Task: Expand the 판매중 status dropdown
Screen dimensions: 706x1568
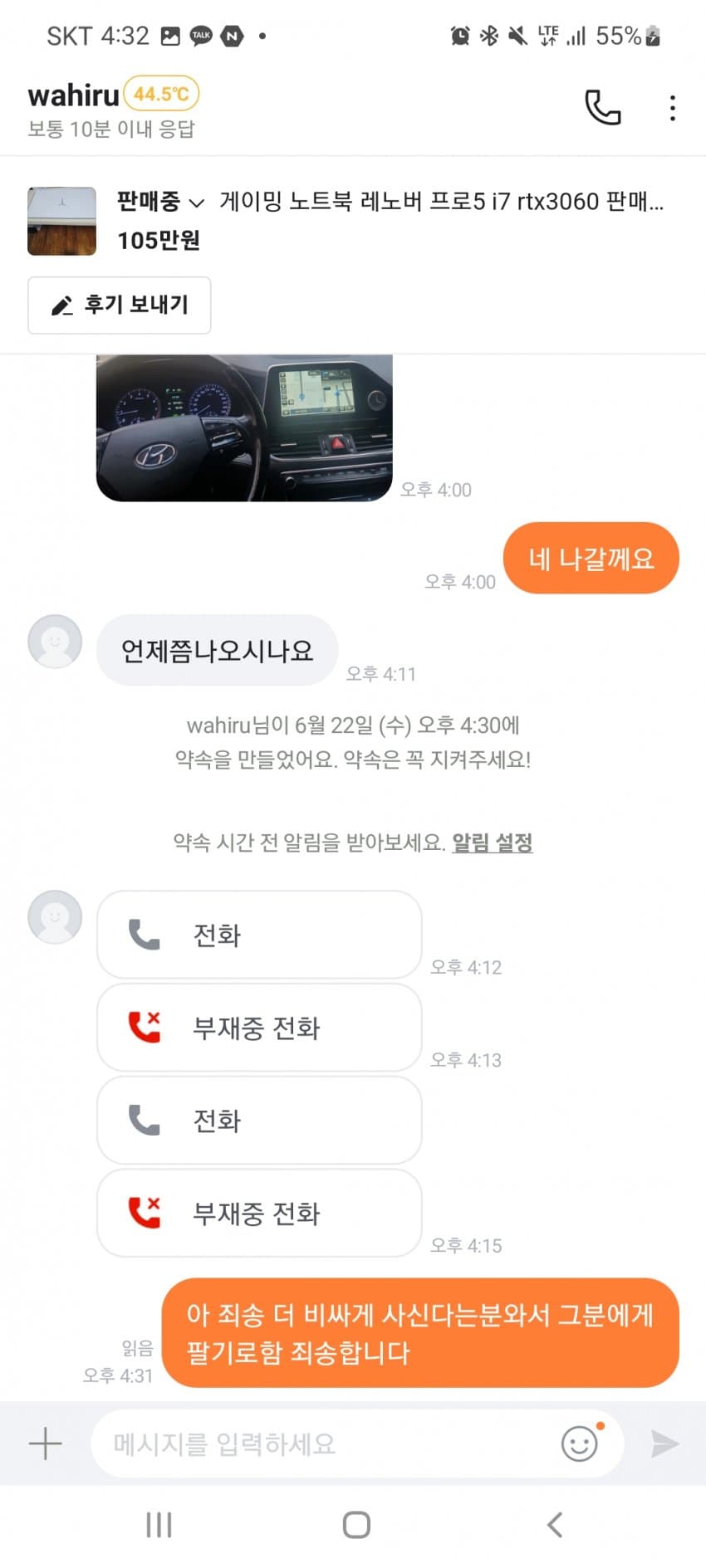Action: pyautogui.click(x=159, y=201)
